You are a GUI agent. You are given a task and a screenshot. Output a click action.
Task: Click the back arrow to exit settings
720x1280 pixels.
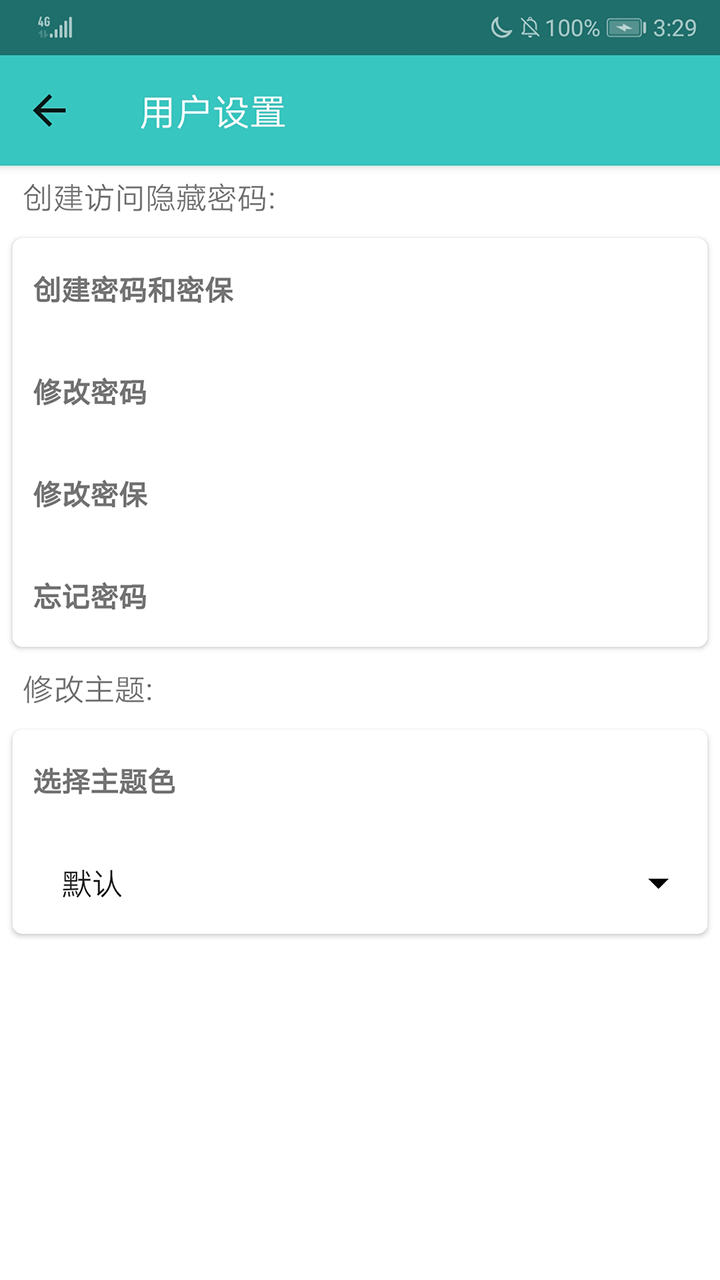(x=47, y=110)
